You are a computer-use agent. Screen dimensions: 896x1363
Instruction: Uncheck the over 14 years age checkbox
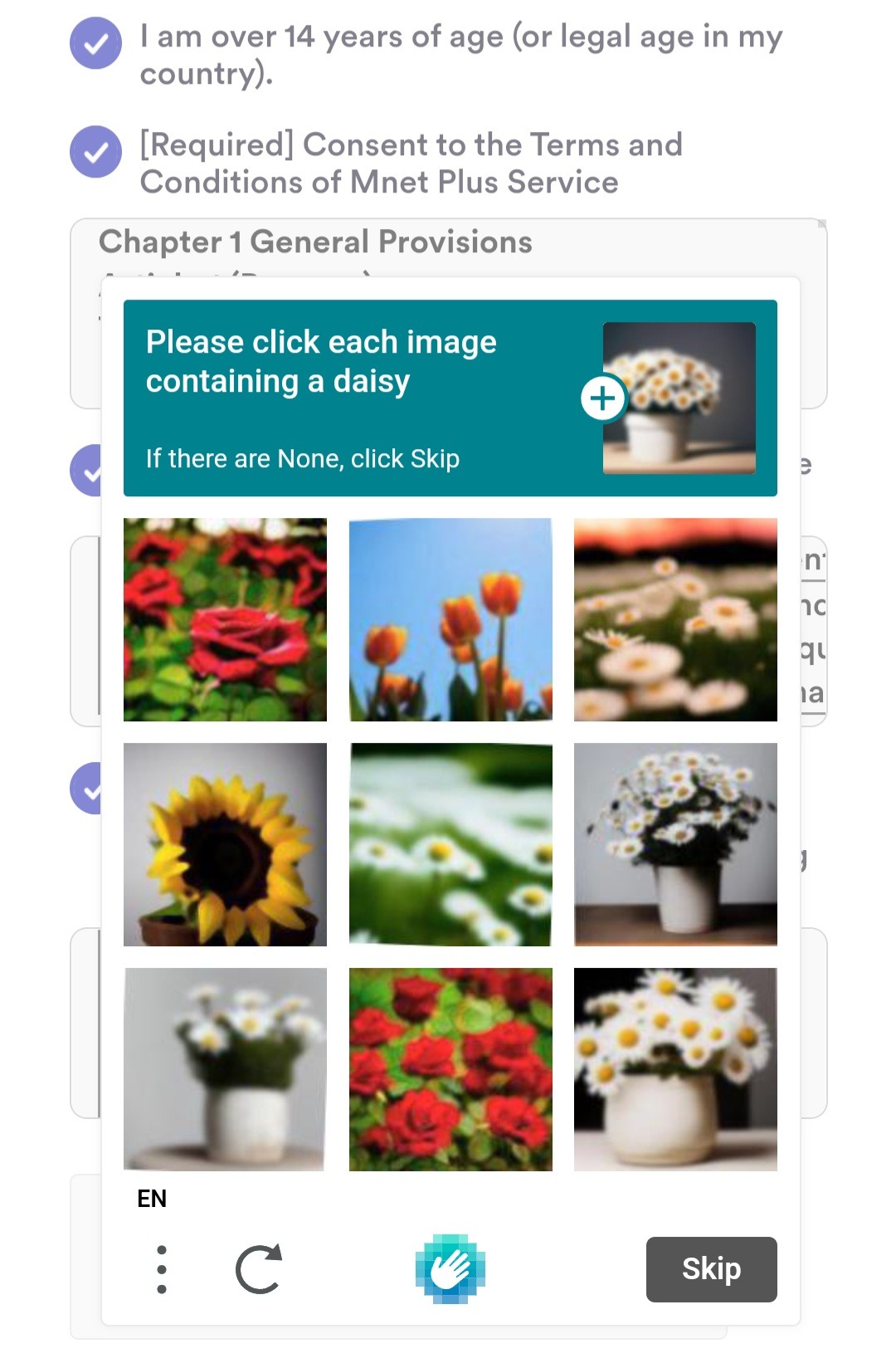tap(96, 43)
